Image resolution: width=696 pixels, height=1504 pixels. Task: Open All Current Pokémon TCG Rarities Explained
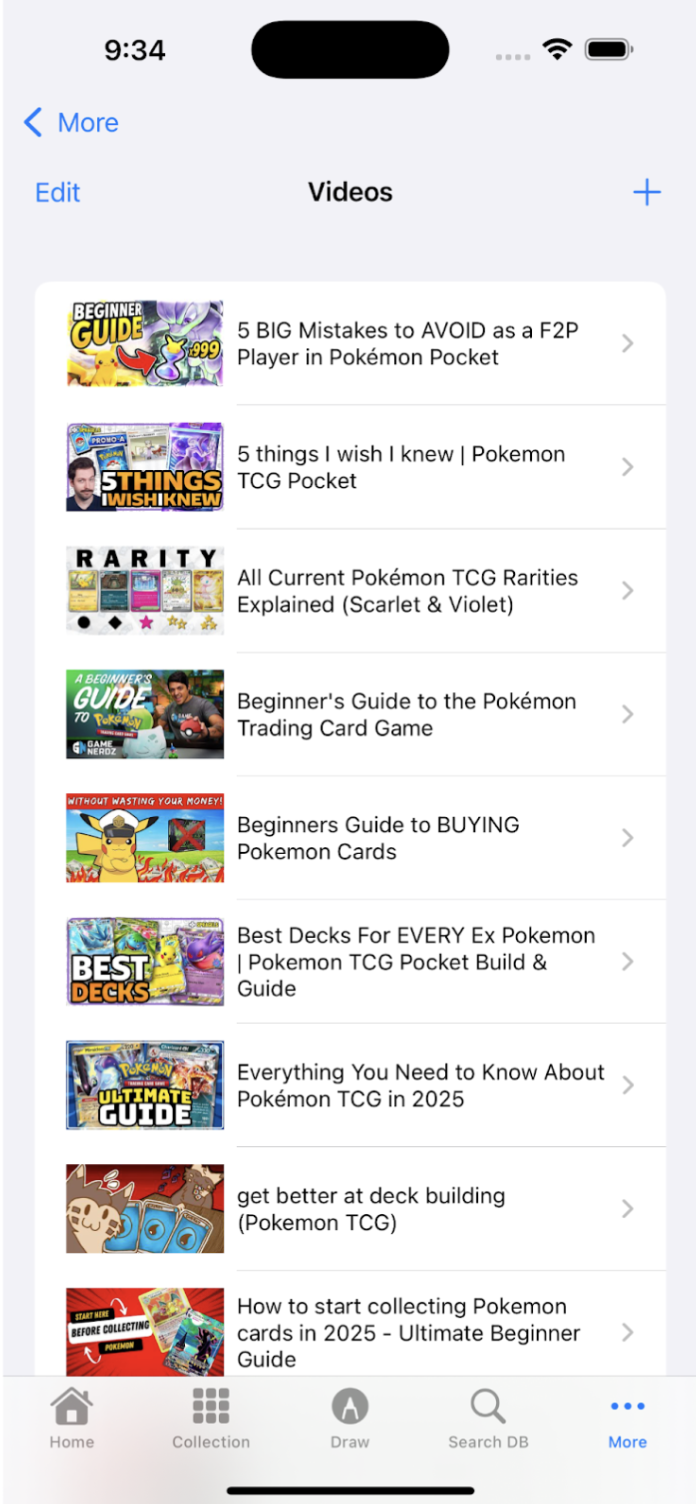click(x=407, y=591)
